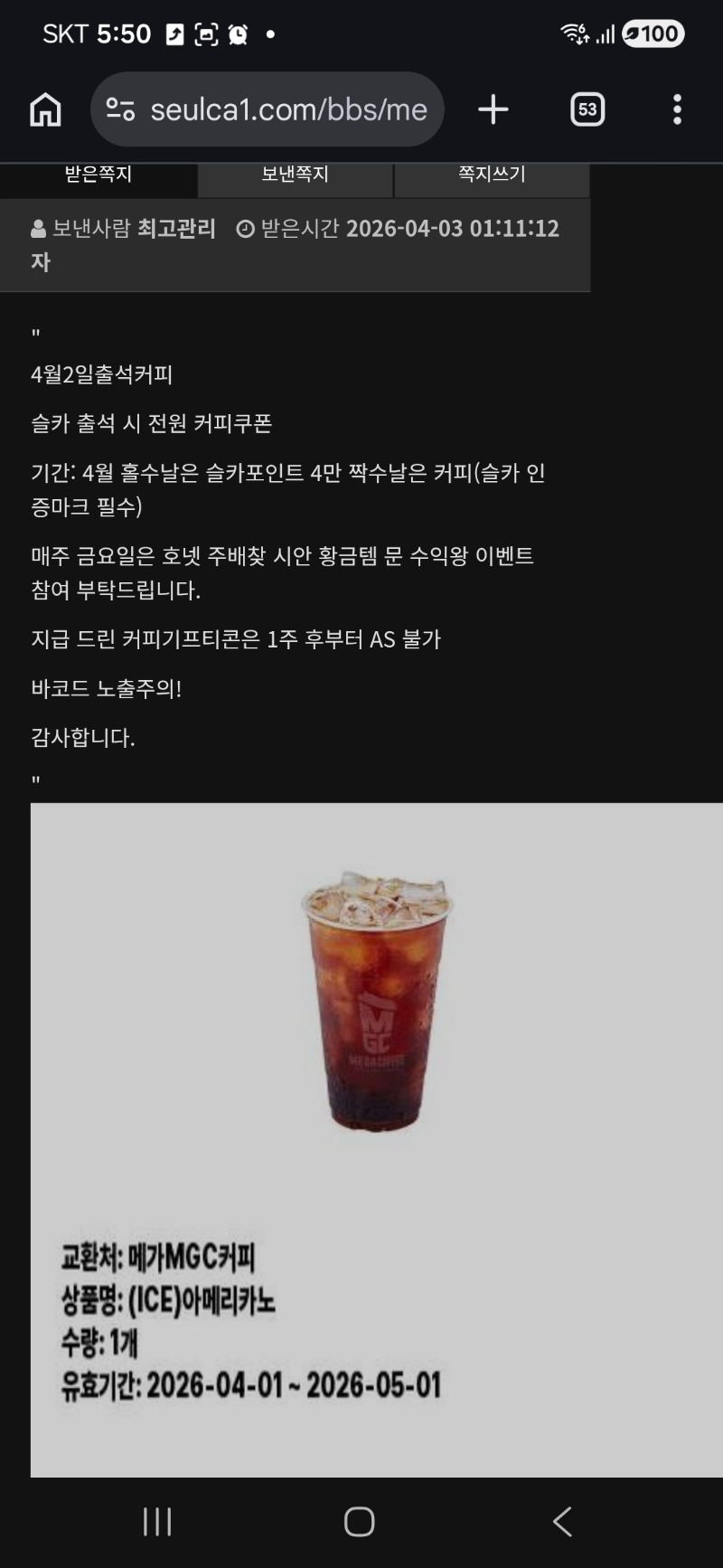Go to the browser home page
This screenshot has width=723, height=1568.
(x=45, y=109)
